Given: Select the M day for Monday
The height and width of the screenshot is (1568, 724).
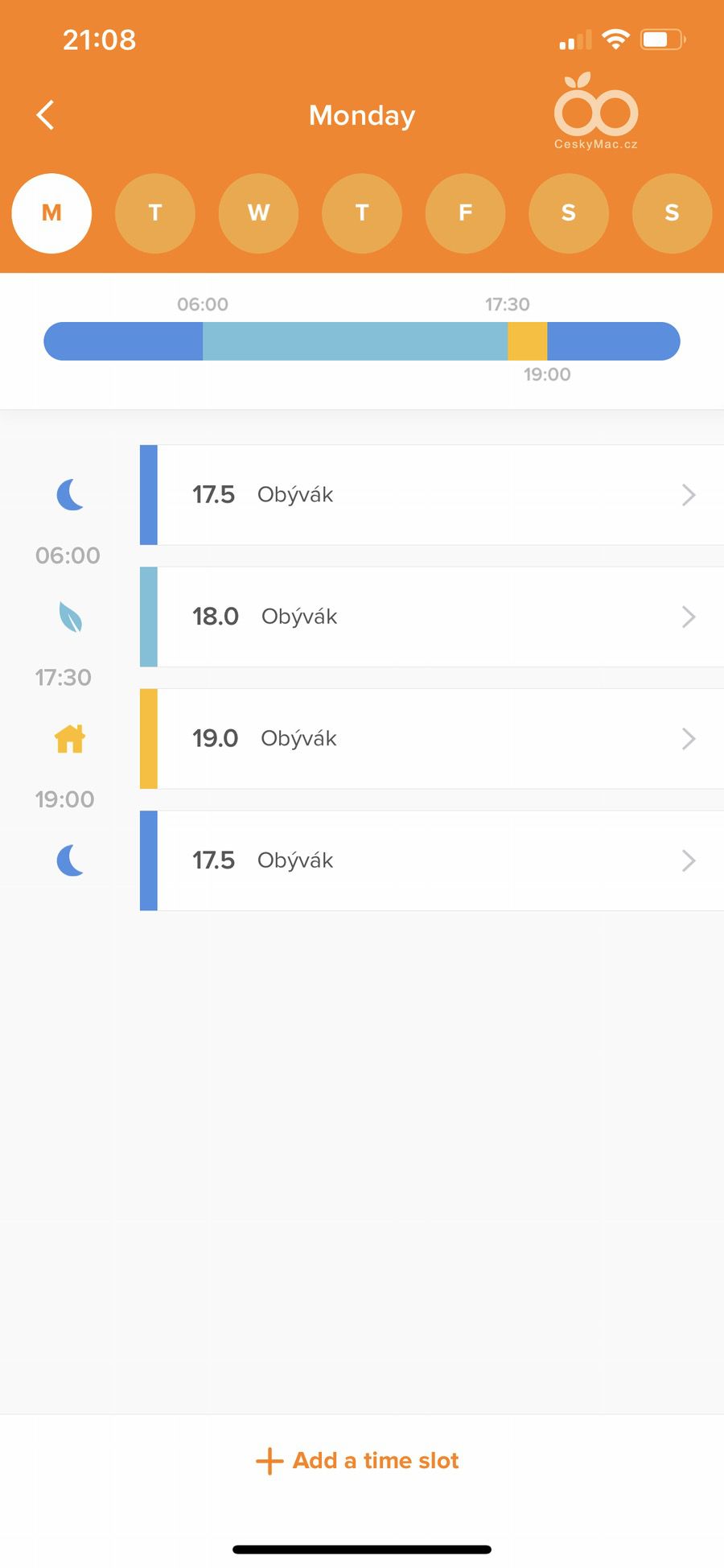Looking at the screenshot, I should 51,213.
